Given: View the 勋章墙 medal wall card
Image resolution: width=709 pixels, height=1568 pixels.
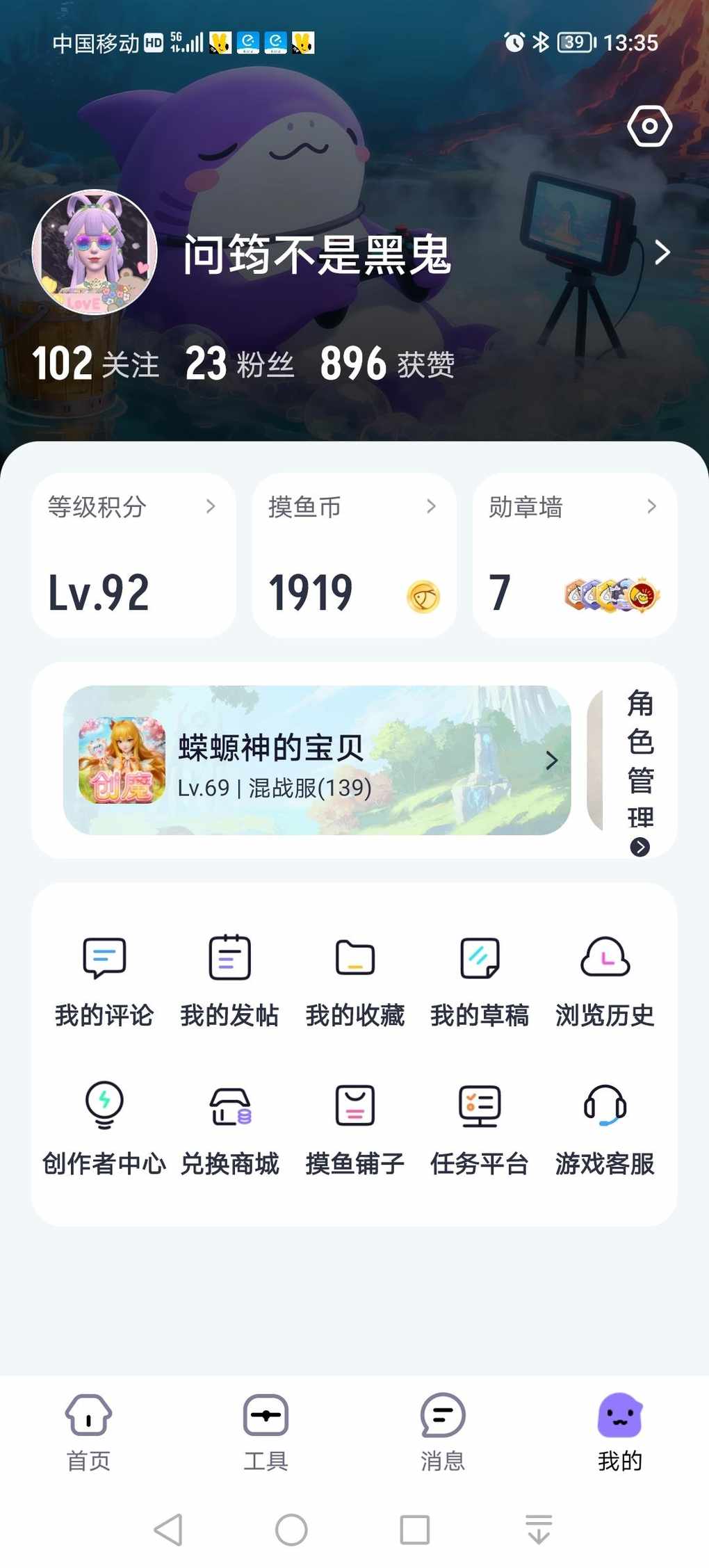Looking at the screenshot, I should pos(574,555).
